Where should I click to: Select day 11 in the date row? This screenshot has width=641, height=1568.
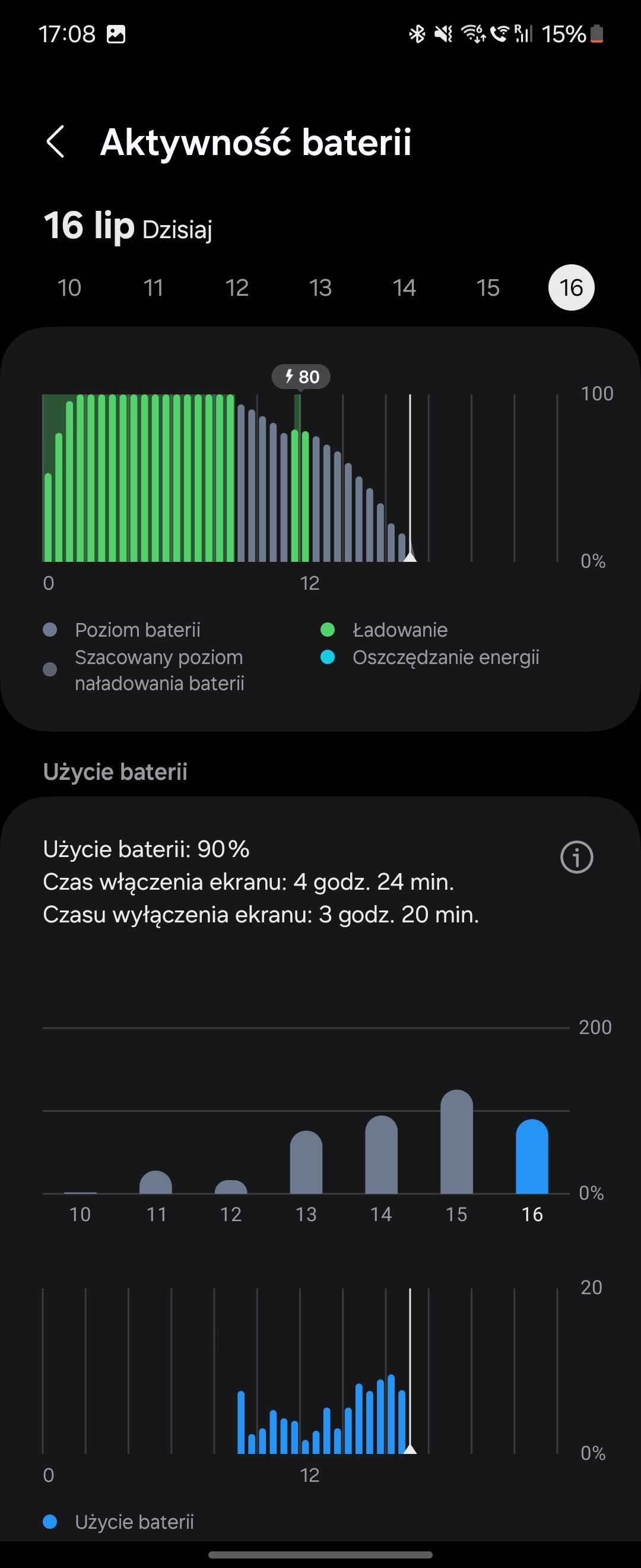click(x=153, y=287)
